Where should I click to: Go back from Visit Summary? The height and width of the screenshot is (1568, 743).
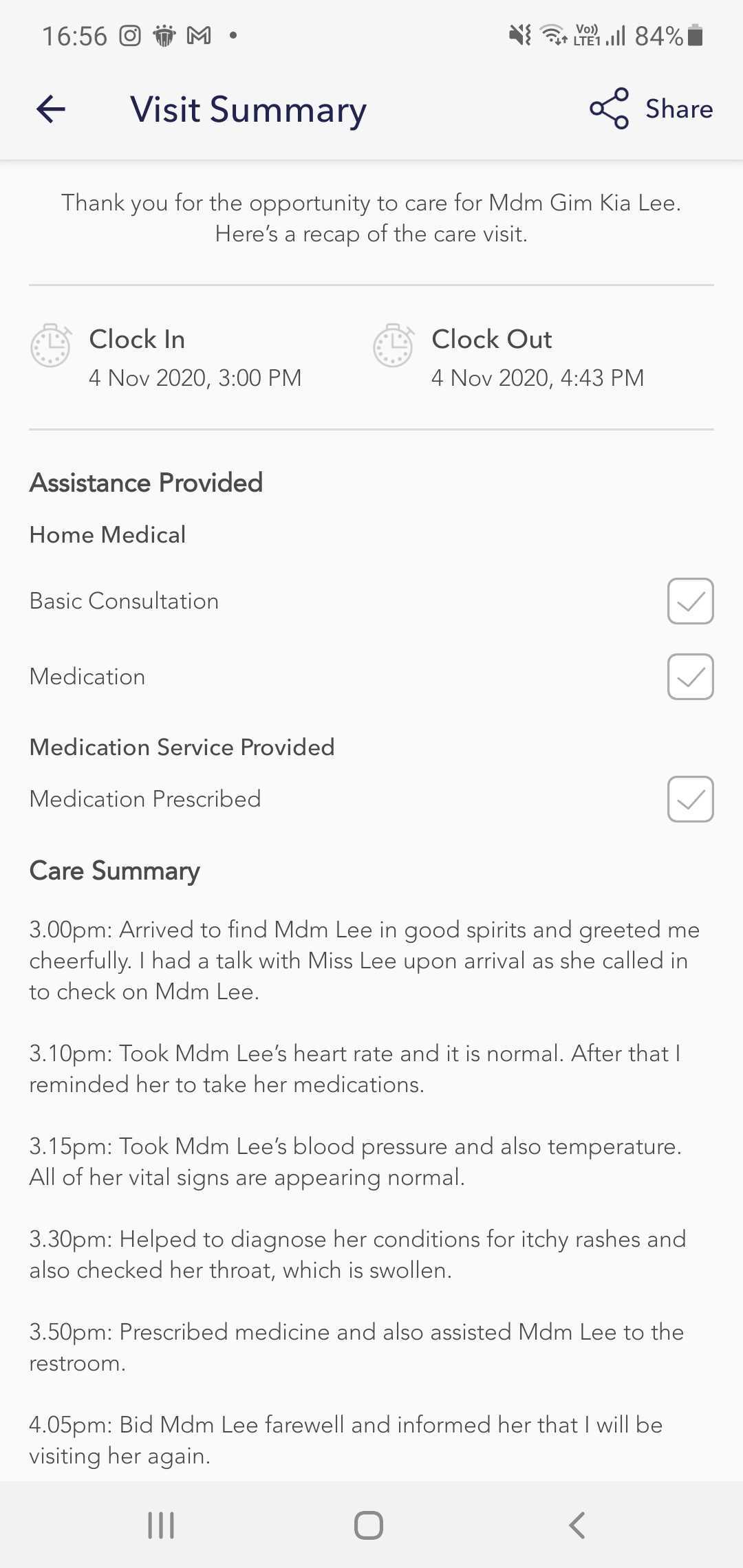[x=51, y=109]
